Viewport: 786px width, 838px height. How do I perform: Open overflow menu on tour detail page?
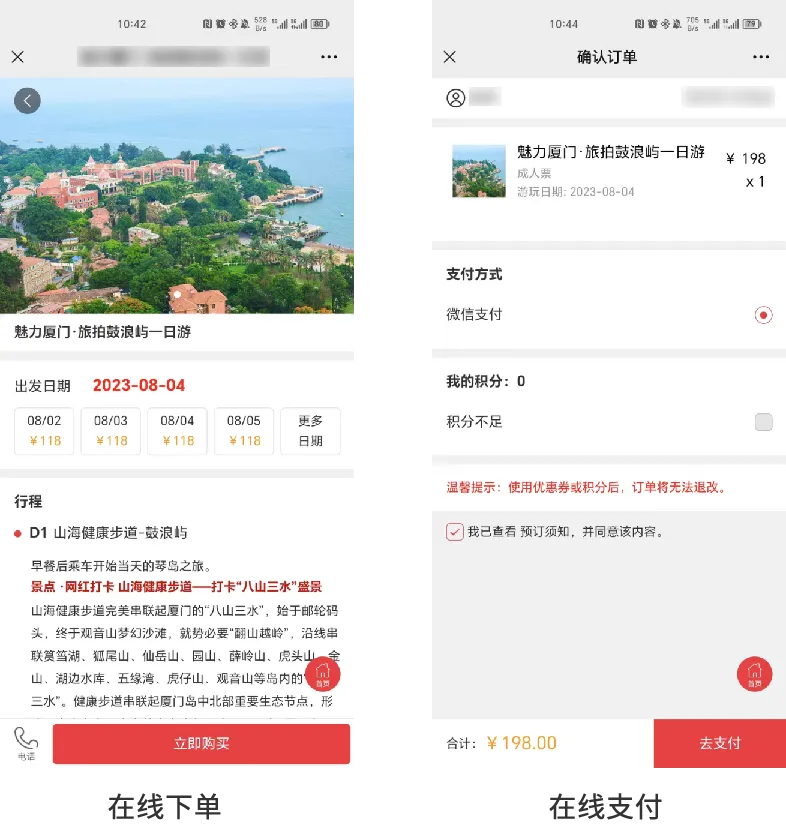330,57
